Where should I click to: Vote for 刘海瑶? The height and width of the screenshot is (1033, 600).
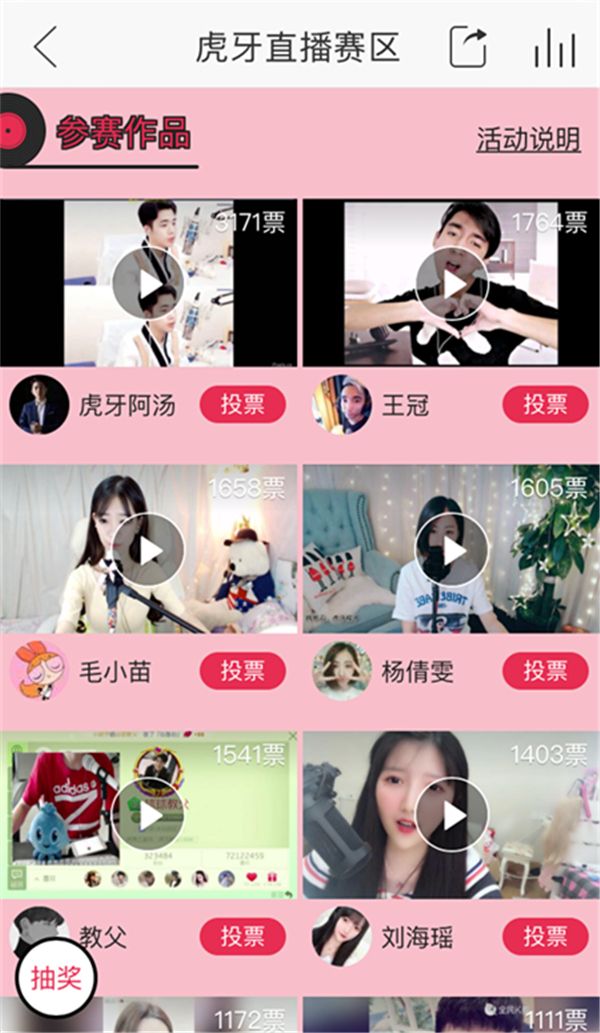tap(545, 936)
